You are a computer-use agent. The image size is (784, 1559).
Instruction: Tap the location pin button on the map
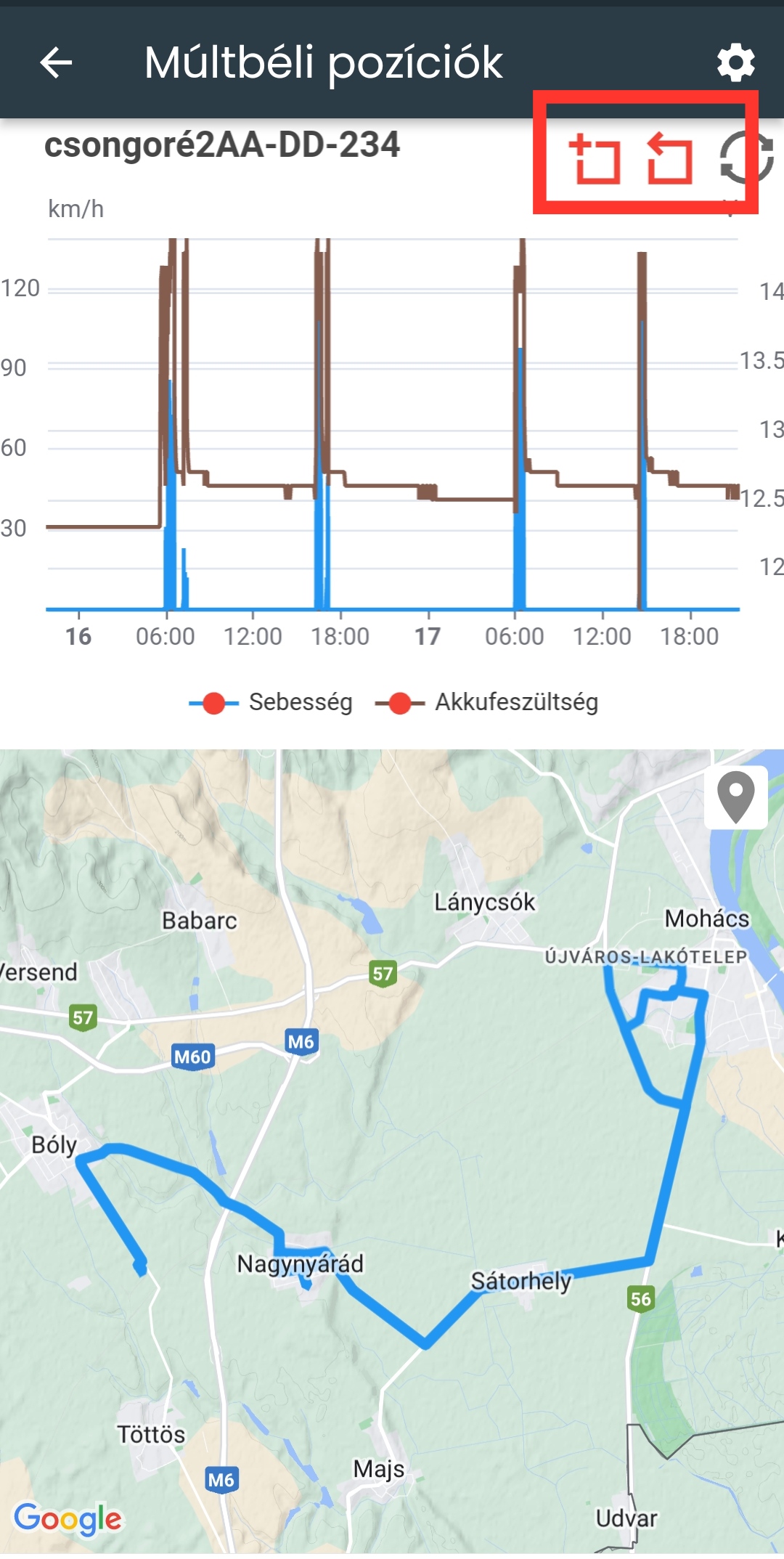[x=735, y=797]
